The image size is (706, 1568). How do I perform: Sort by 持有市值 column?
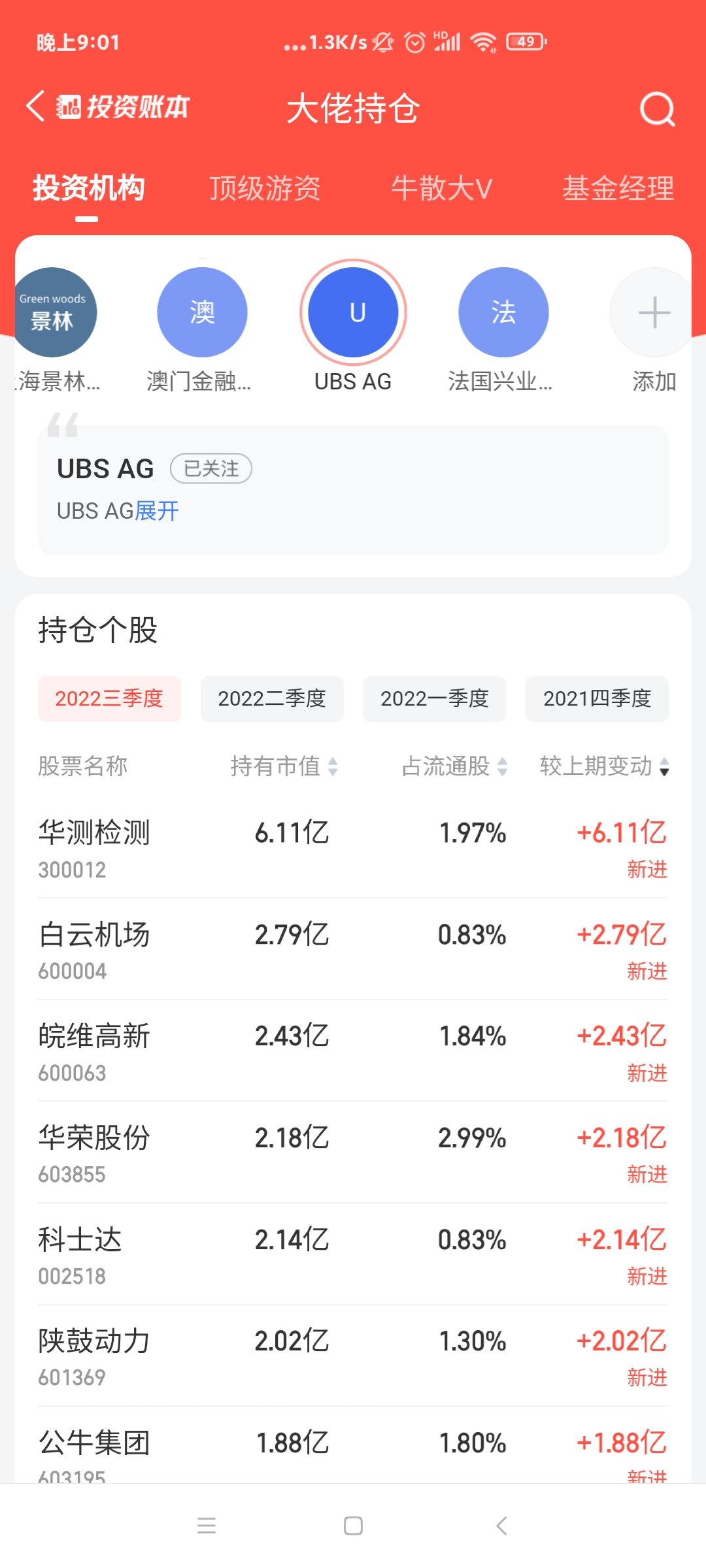click(x=284, y=766)
